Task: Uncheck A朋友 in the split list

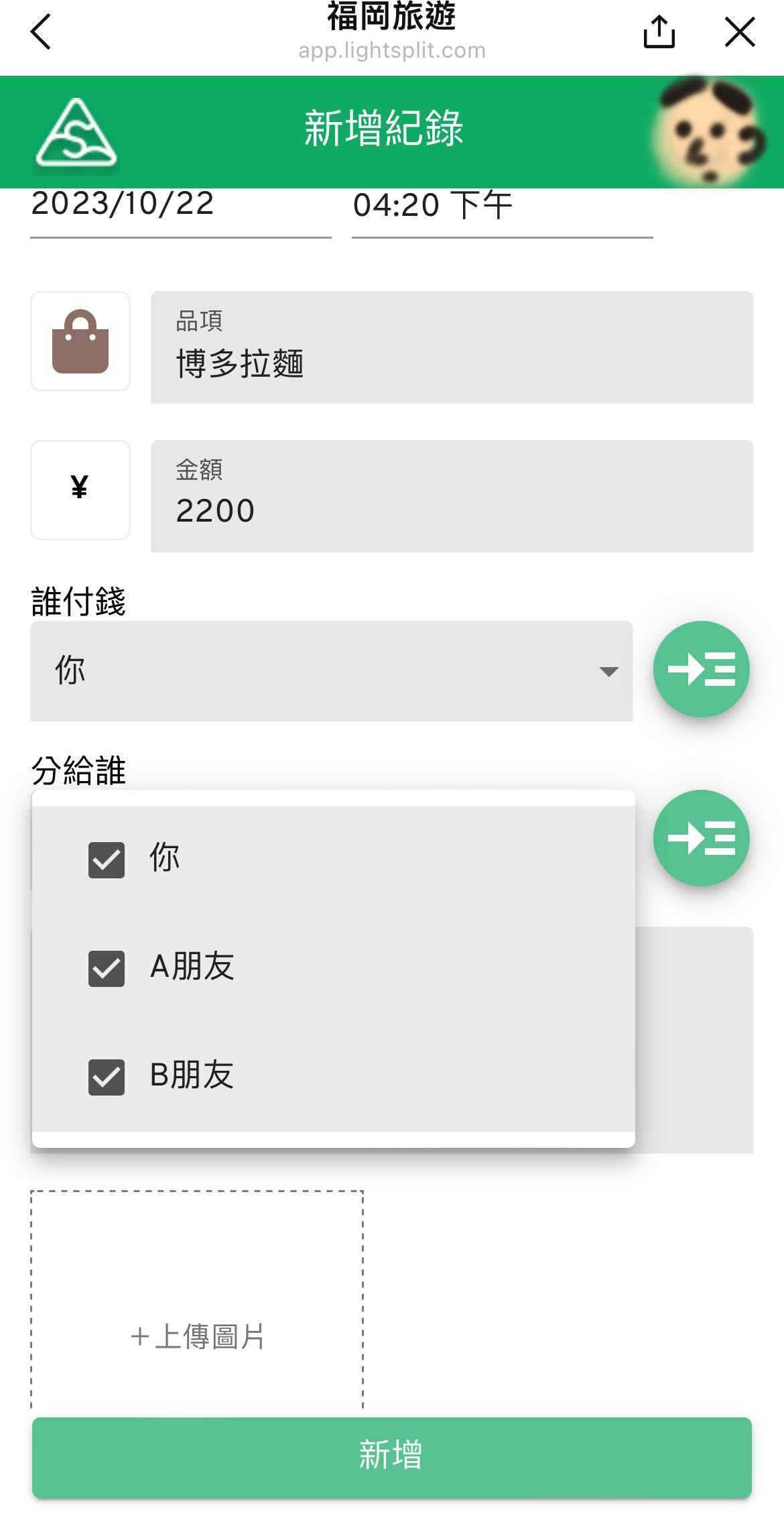Action: (x=334, y=968)
